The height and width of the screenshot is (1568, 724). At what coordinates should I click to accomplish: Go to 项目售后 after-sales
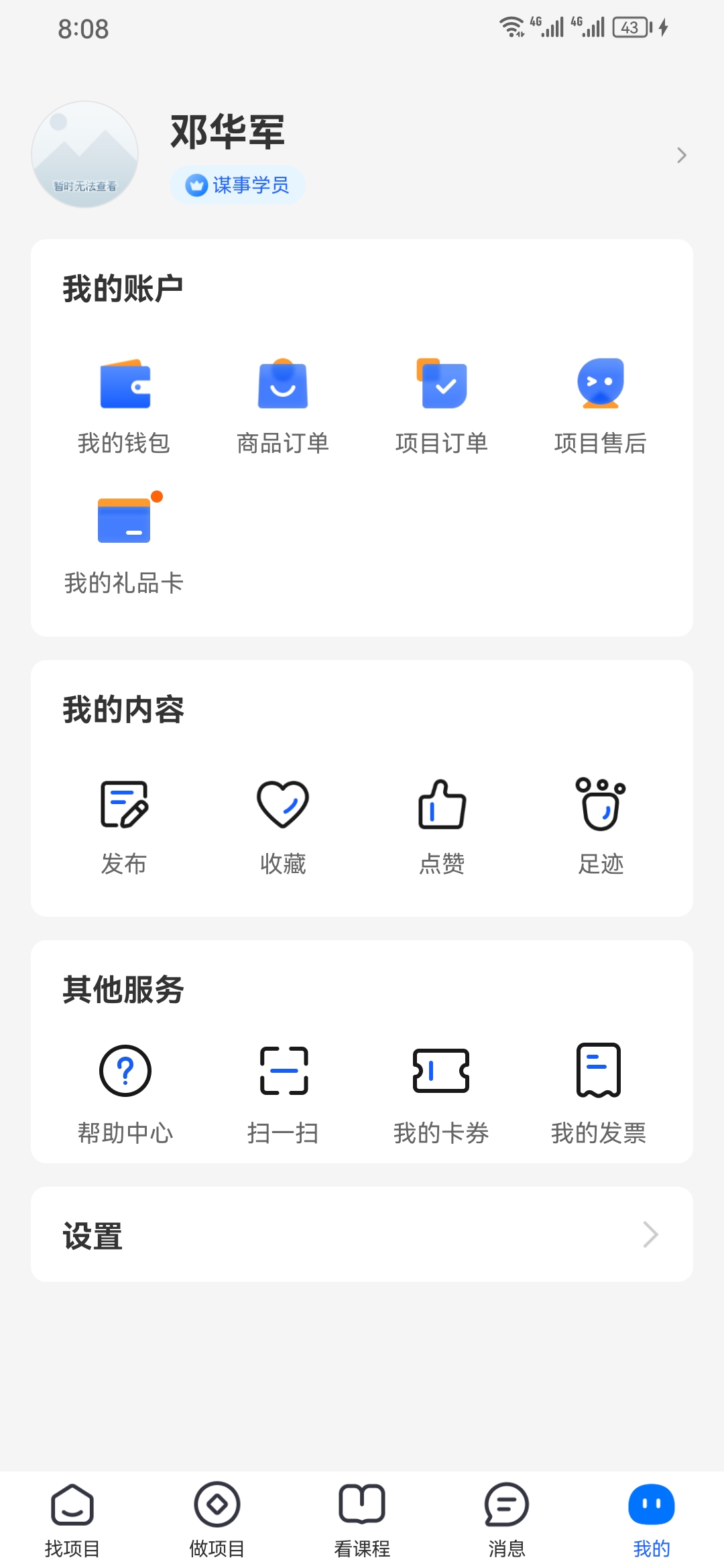coord(601,404)
